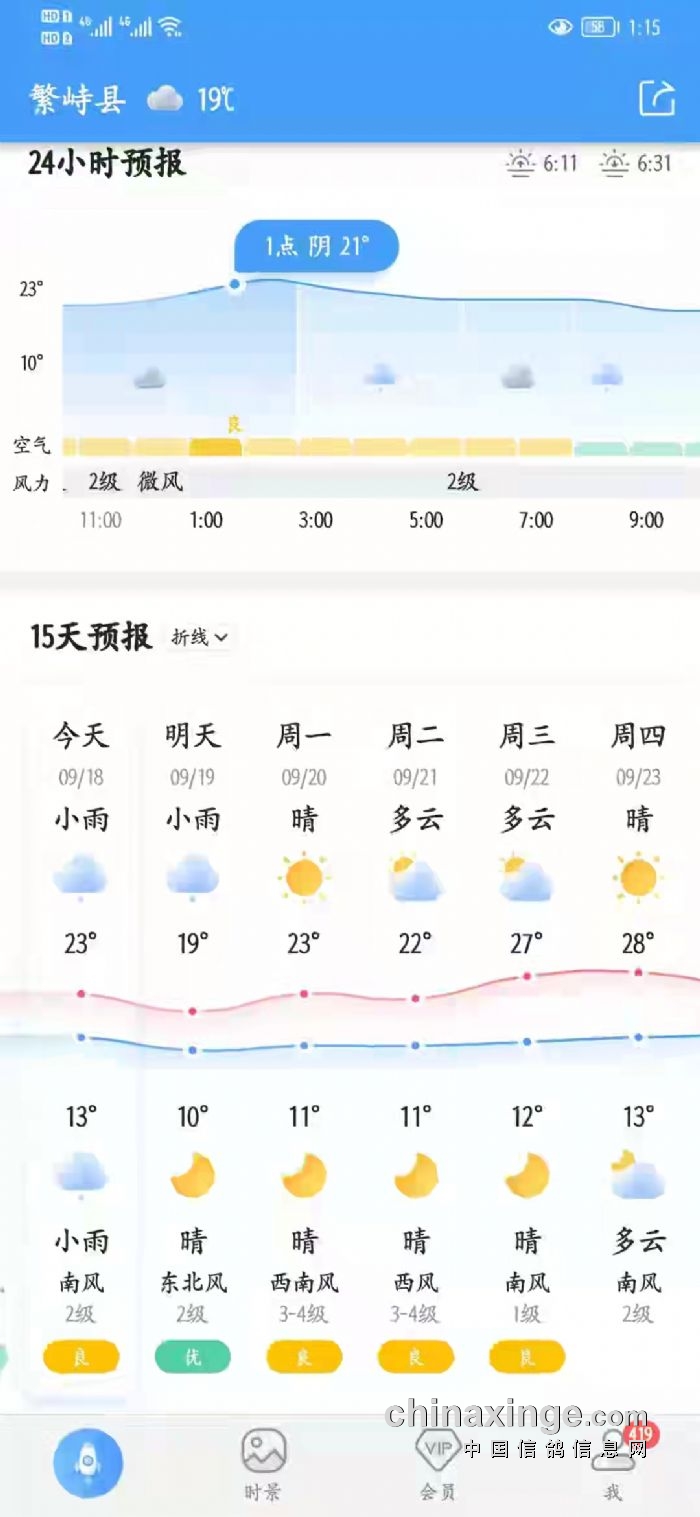View 周二 09/21 forecast details
The width and height of the screenshot is (700, 1517).
pyautogui.click(x=416, y=1040)
